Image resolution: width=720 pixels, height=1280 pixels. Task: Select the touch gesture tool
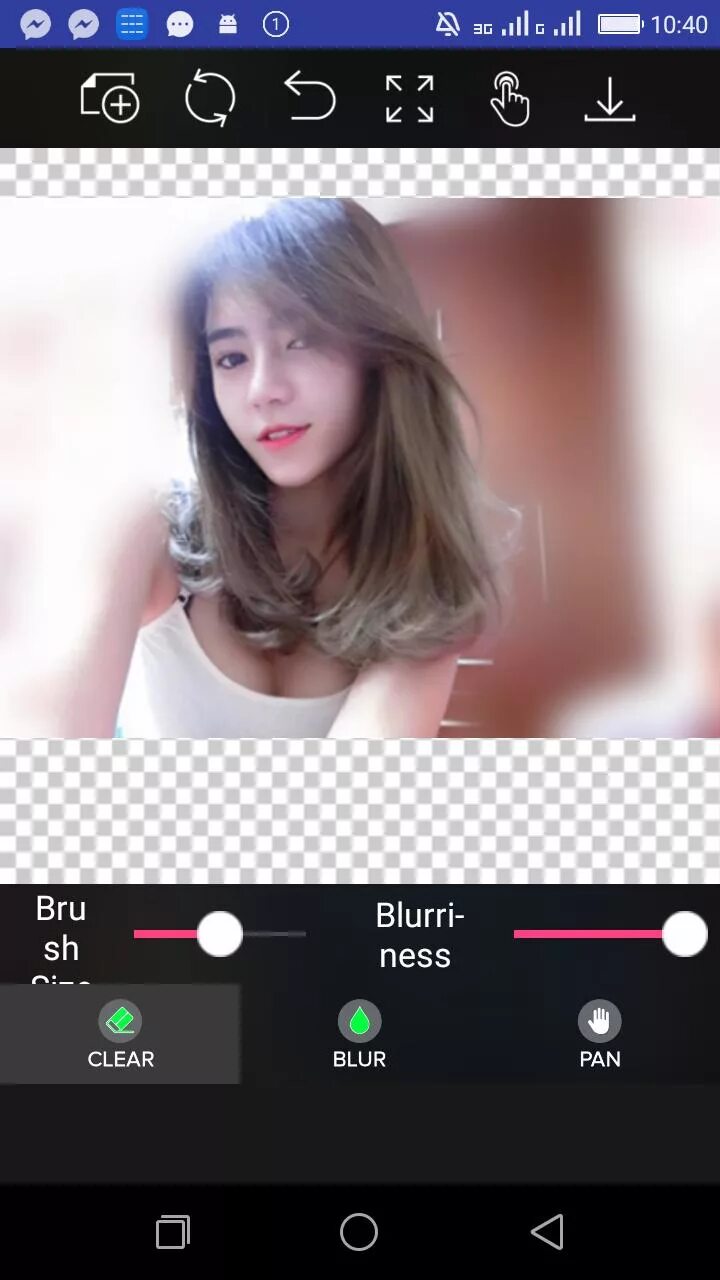coord(509,99)
